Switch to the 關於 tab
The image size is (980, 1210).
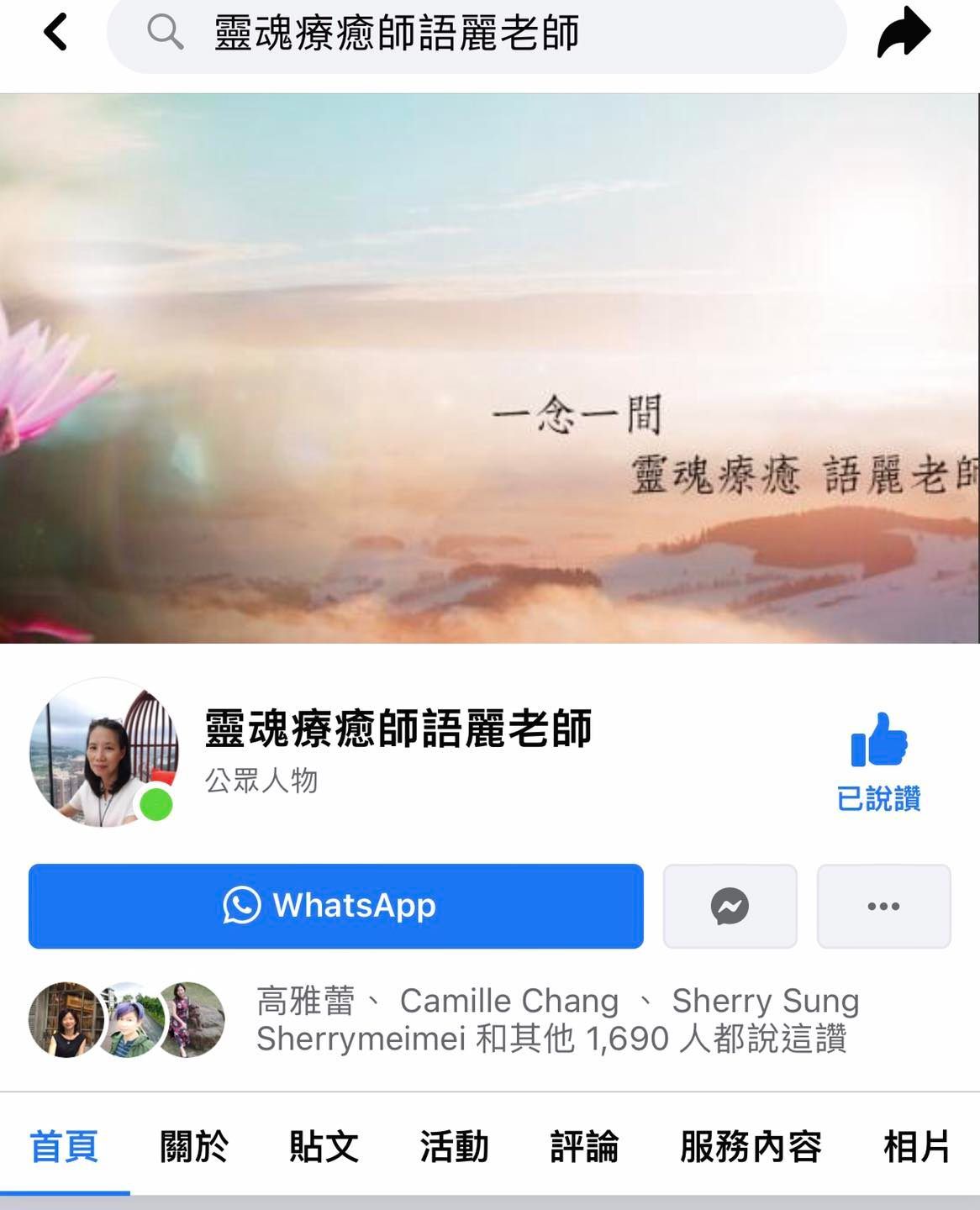coord(194,1146)
